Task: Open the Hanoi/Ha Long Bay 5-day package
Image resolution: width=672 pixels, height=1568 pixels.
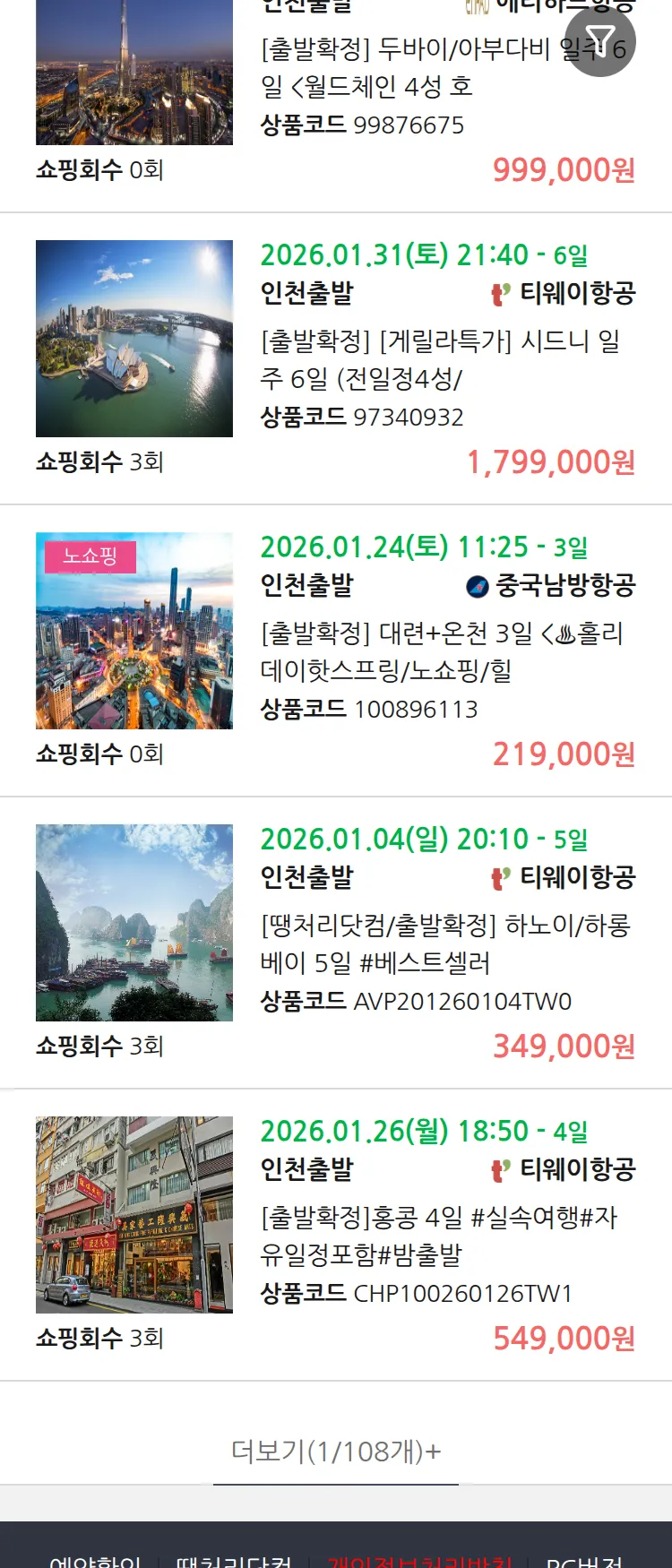Action: (x=444, y=943)
